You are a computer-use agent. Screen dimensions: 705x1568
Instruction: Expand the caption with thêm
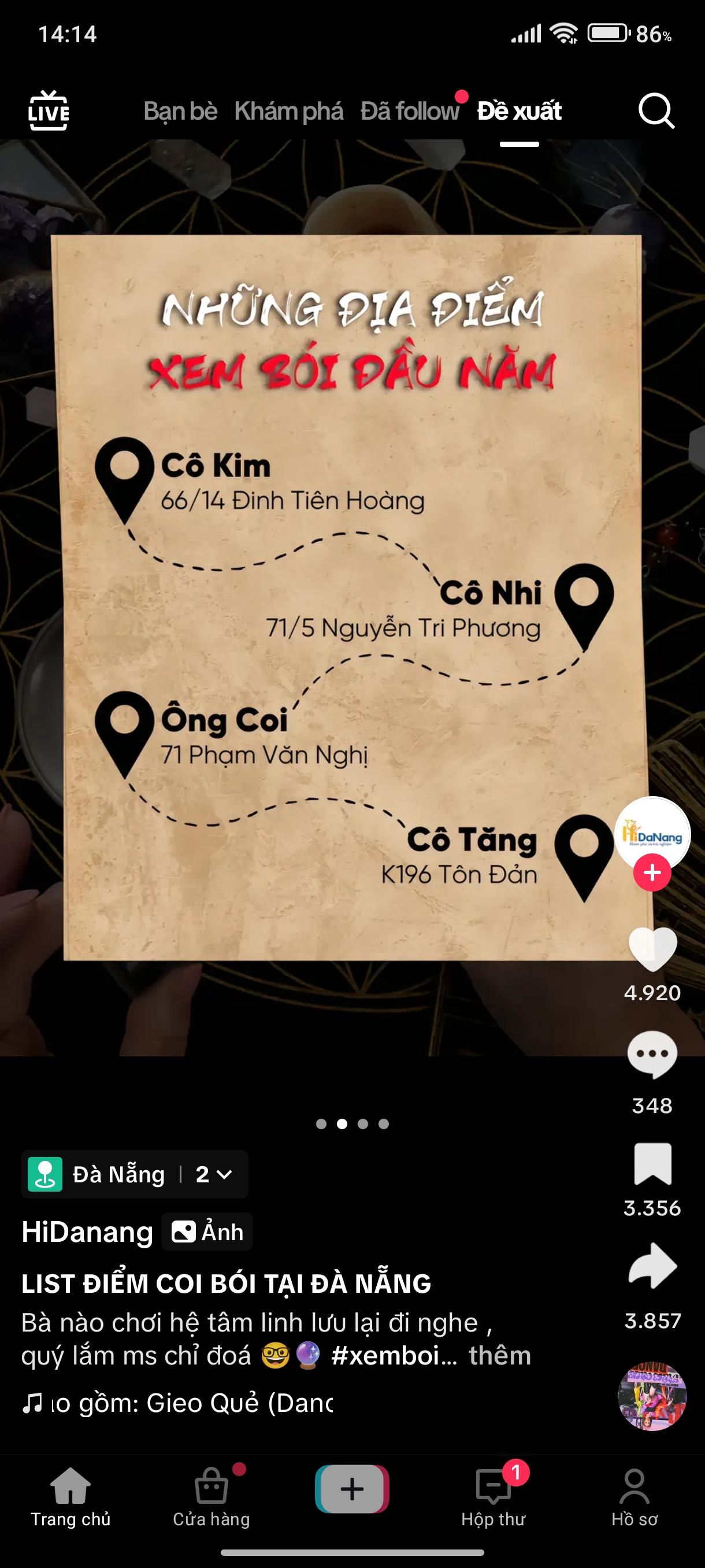tap(499, 1356)
